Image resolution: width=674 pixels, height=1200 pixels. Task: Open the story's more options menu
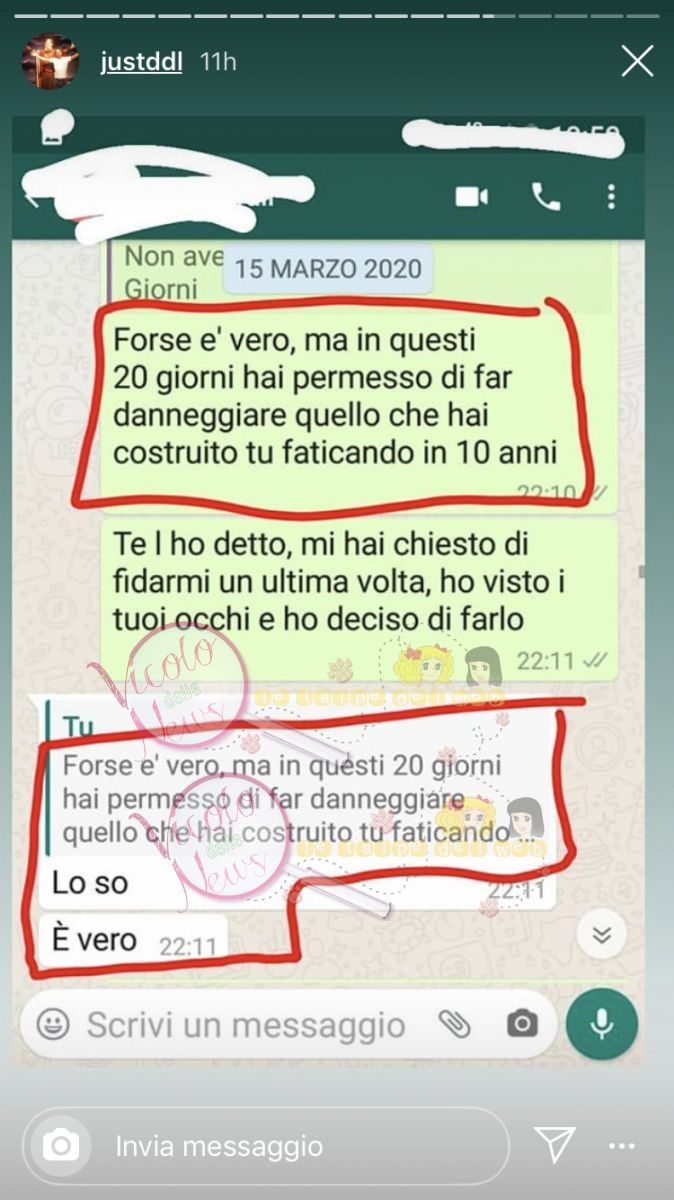(622, 1146)
